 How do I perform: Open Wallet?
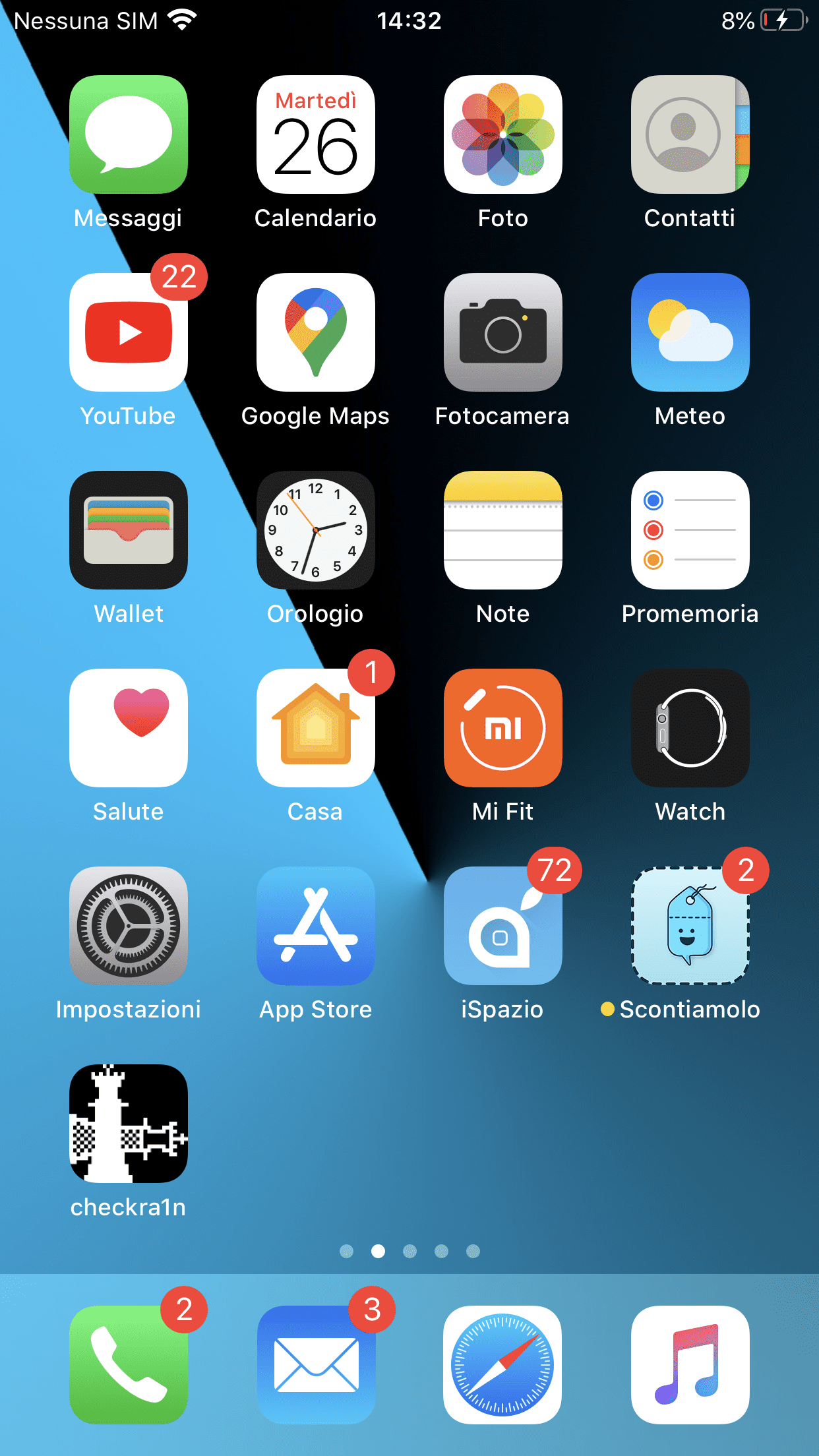[x=129, y=530]
